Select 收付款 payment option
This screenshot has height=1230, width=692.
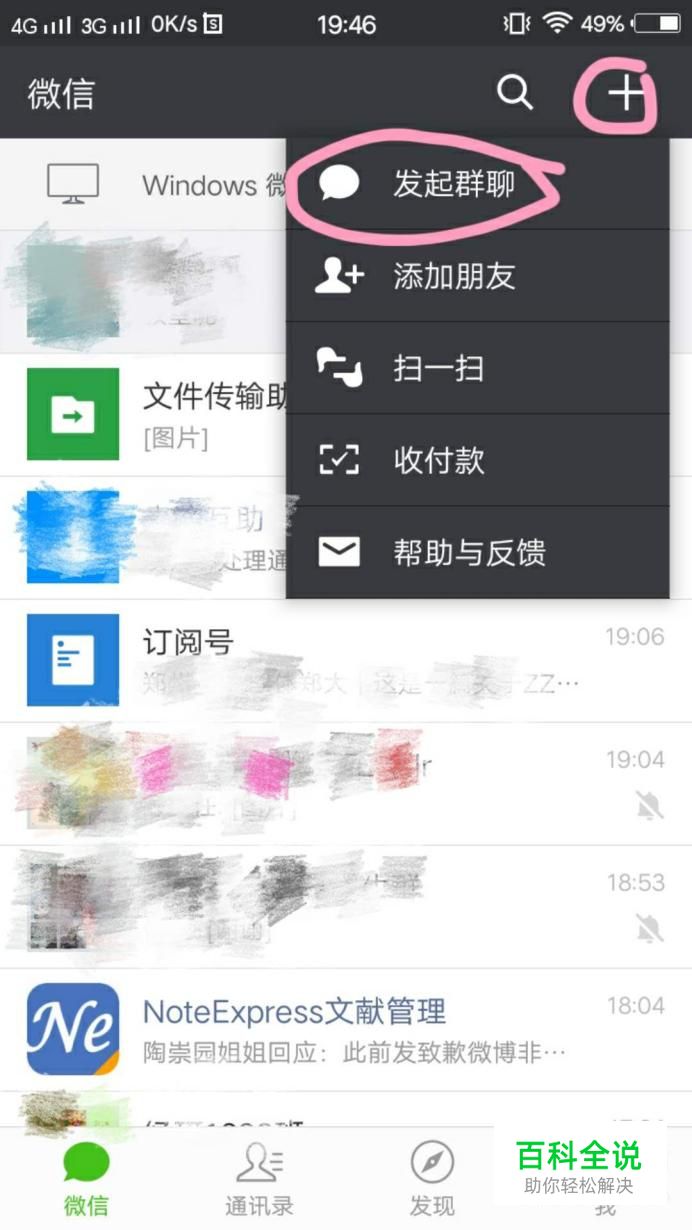(x=438, y=460)
